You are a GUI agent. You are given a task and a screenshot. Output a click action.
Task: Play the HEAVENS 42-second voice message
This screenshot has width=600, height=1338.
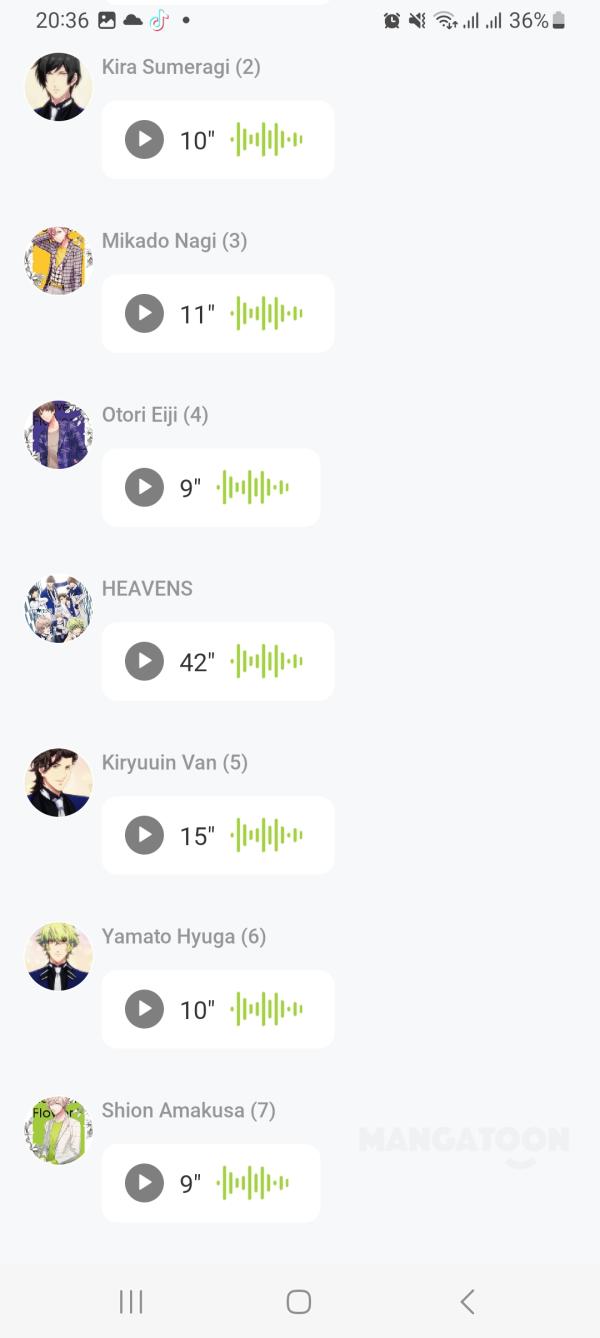[144, 661]
